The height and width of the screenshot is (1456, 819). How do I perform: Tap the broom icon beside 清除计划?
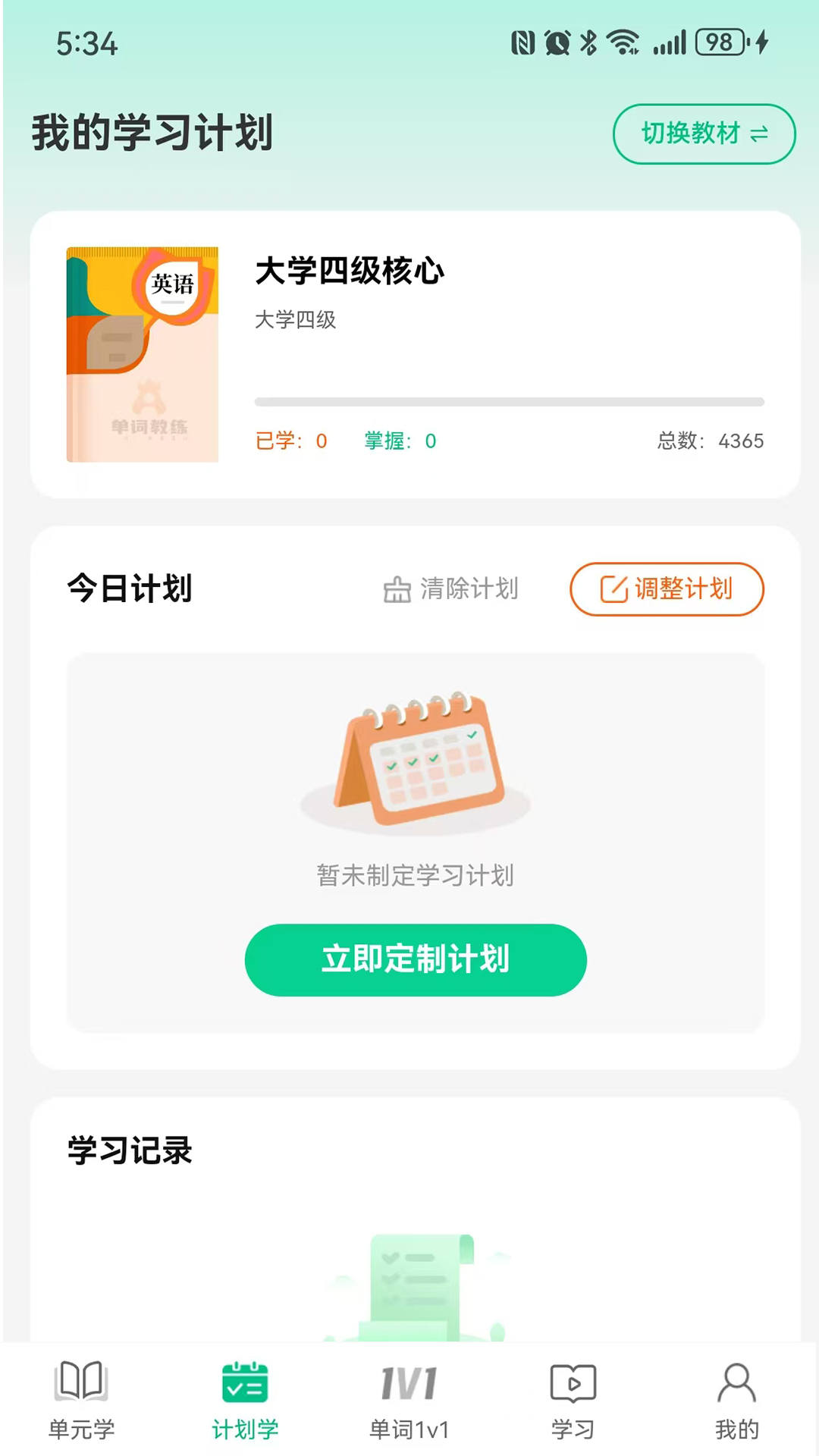[397, 588]
